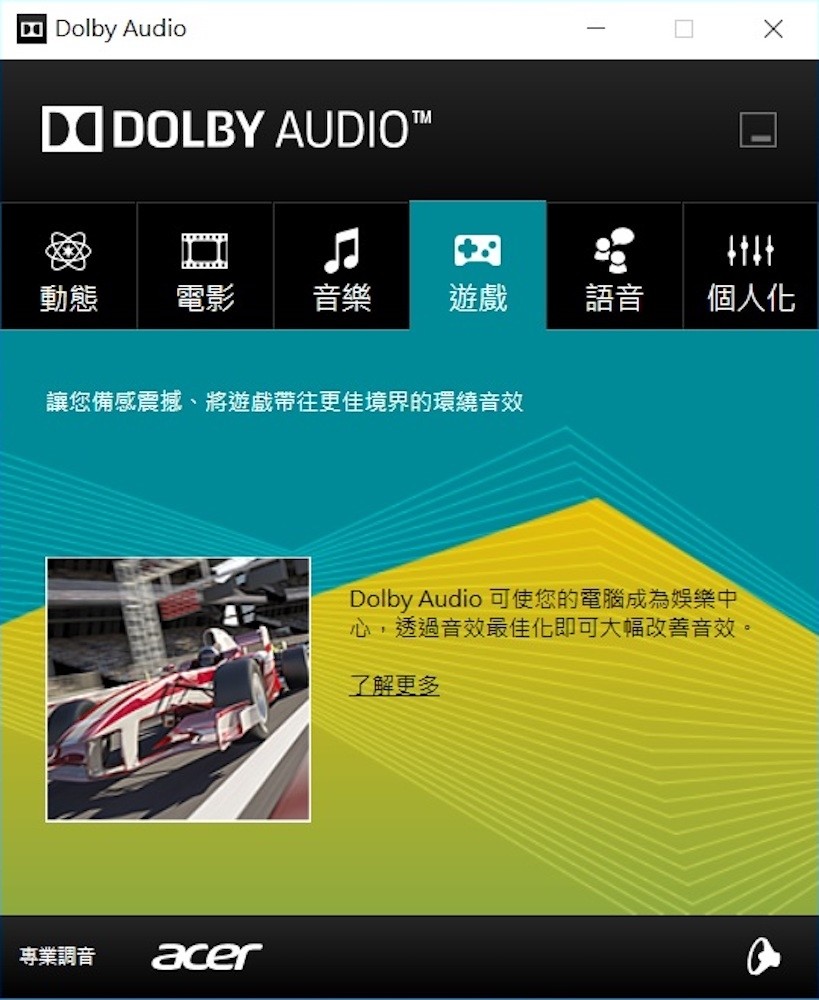Switch to the 動態 tab
Image resolution: width=819 pixels, height=1000 pixels.
pos(68,268)
